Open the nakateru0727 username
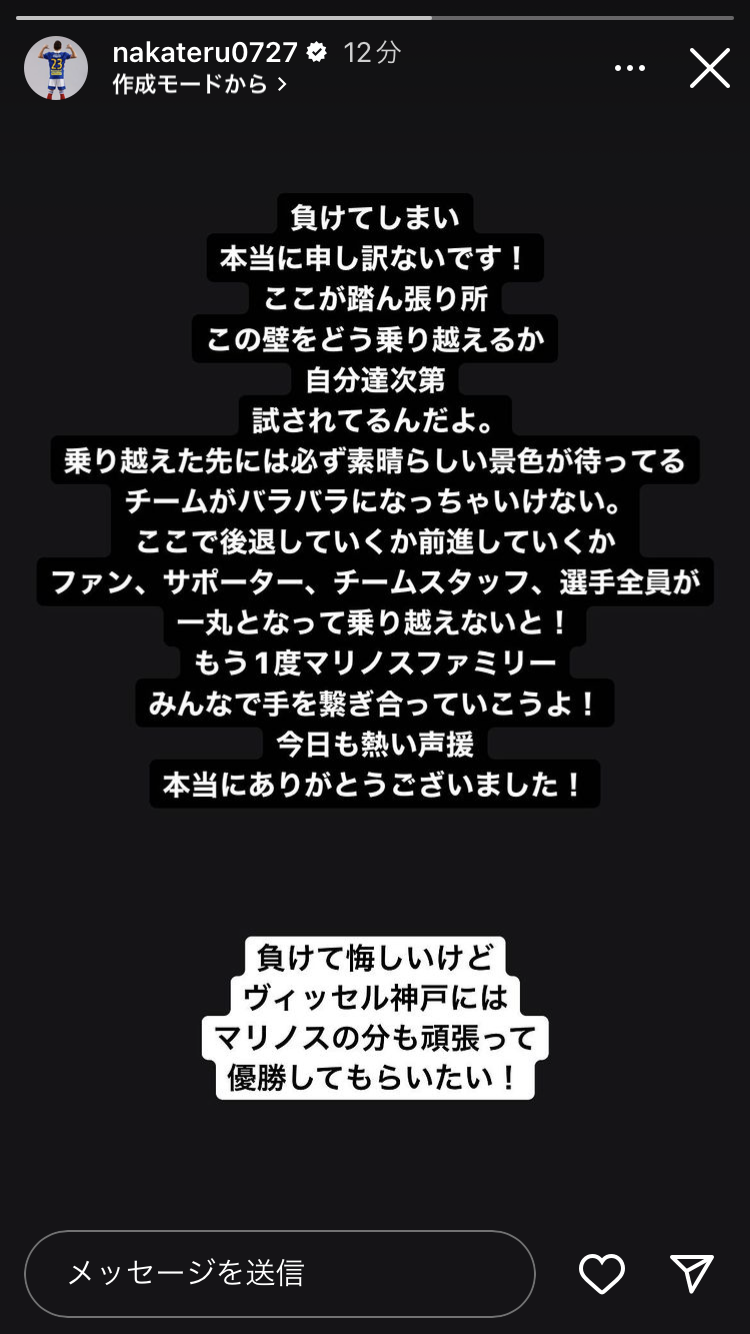750x1334 pixels. click(x=205, y=52)
